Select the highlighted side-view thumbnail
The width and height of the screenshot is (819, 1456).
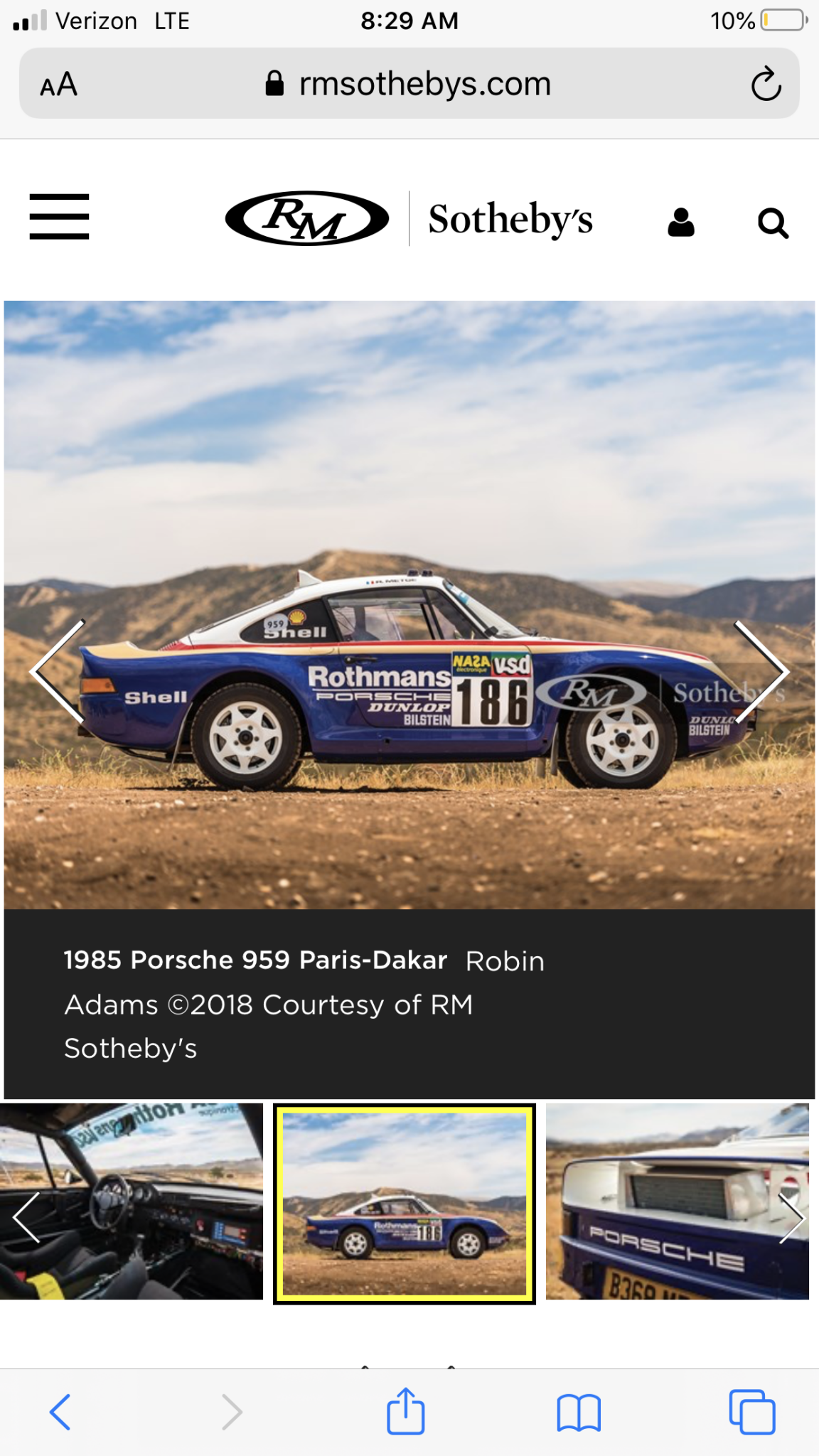point(405,1204)
